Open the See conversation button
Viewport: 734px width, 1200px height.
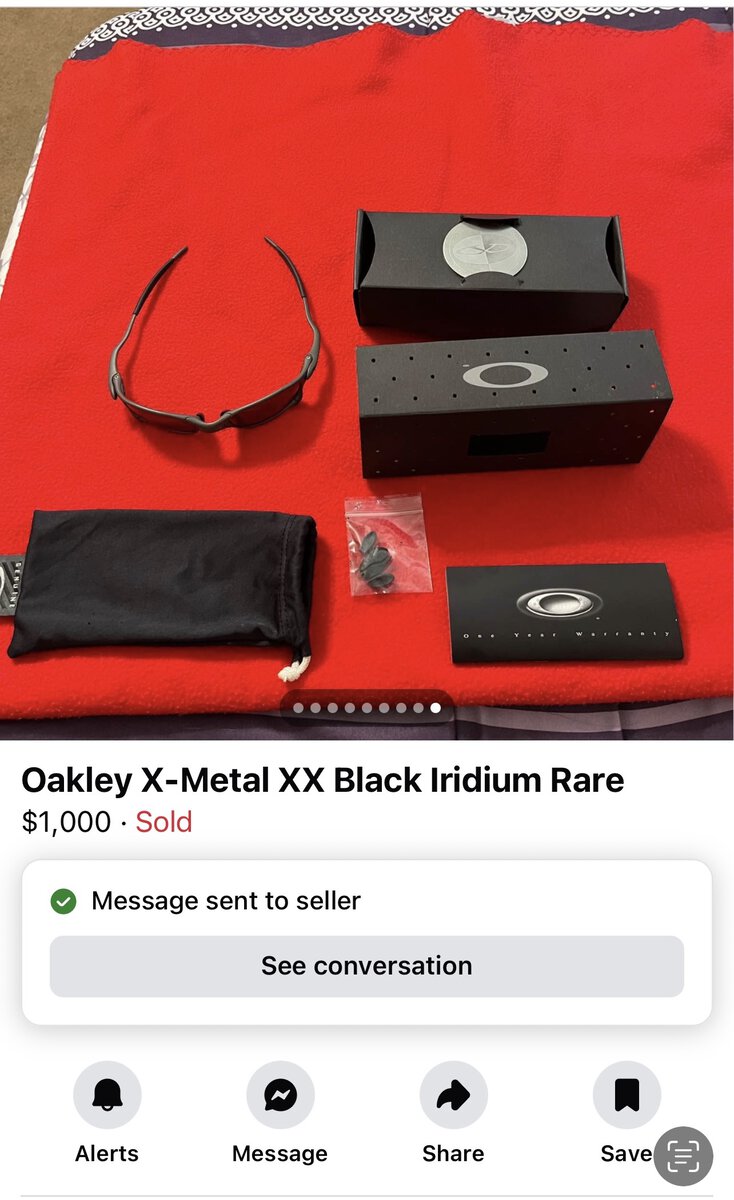(366, 966)
